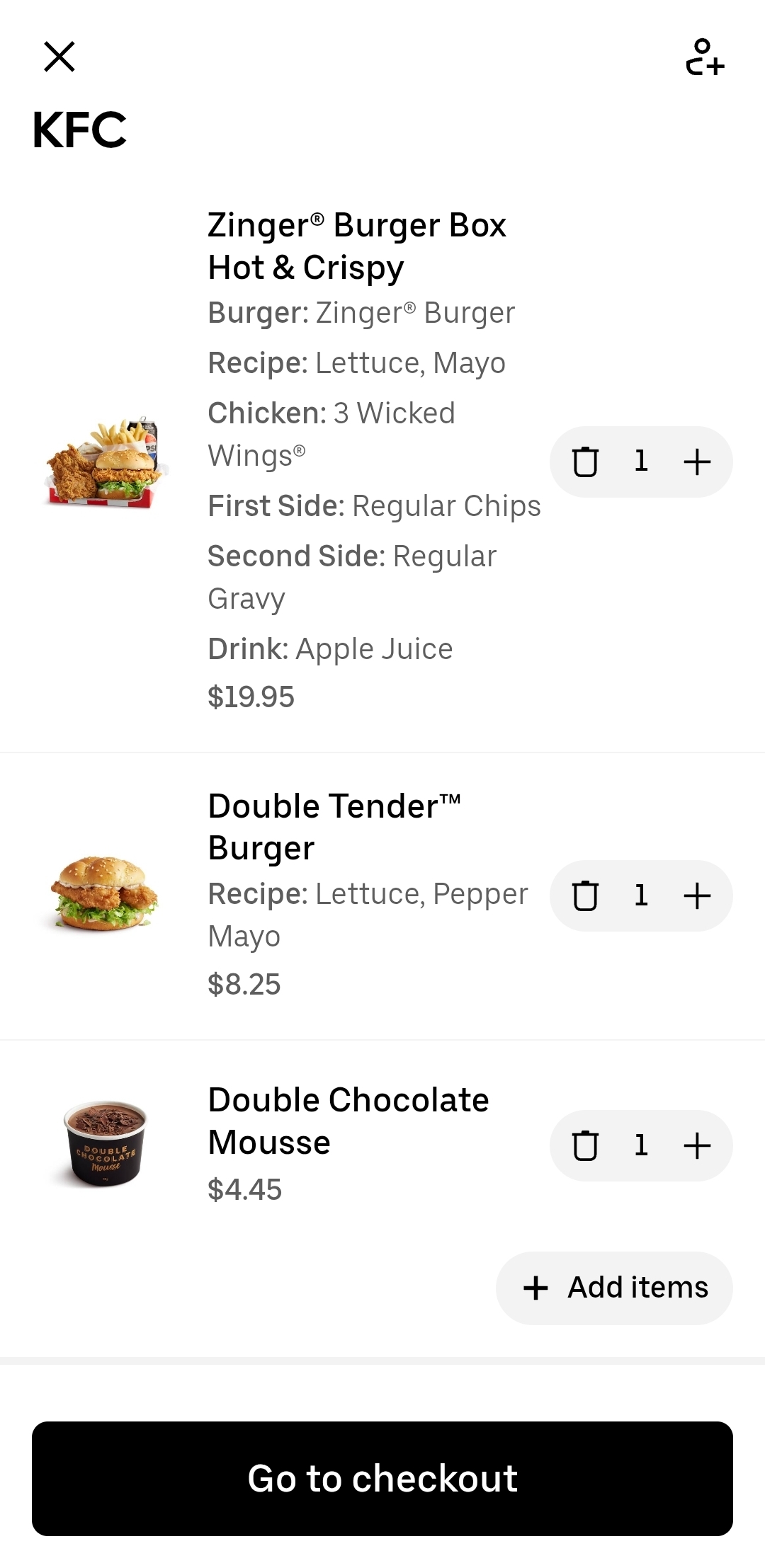The image size is (765, 1568).
Task: Go to checkout
Action: [382, 1479]
